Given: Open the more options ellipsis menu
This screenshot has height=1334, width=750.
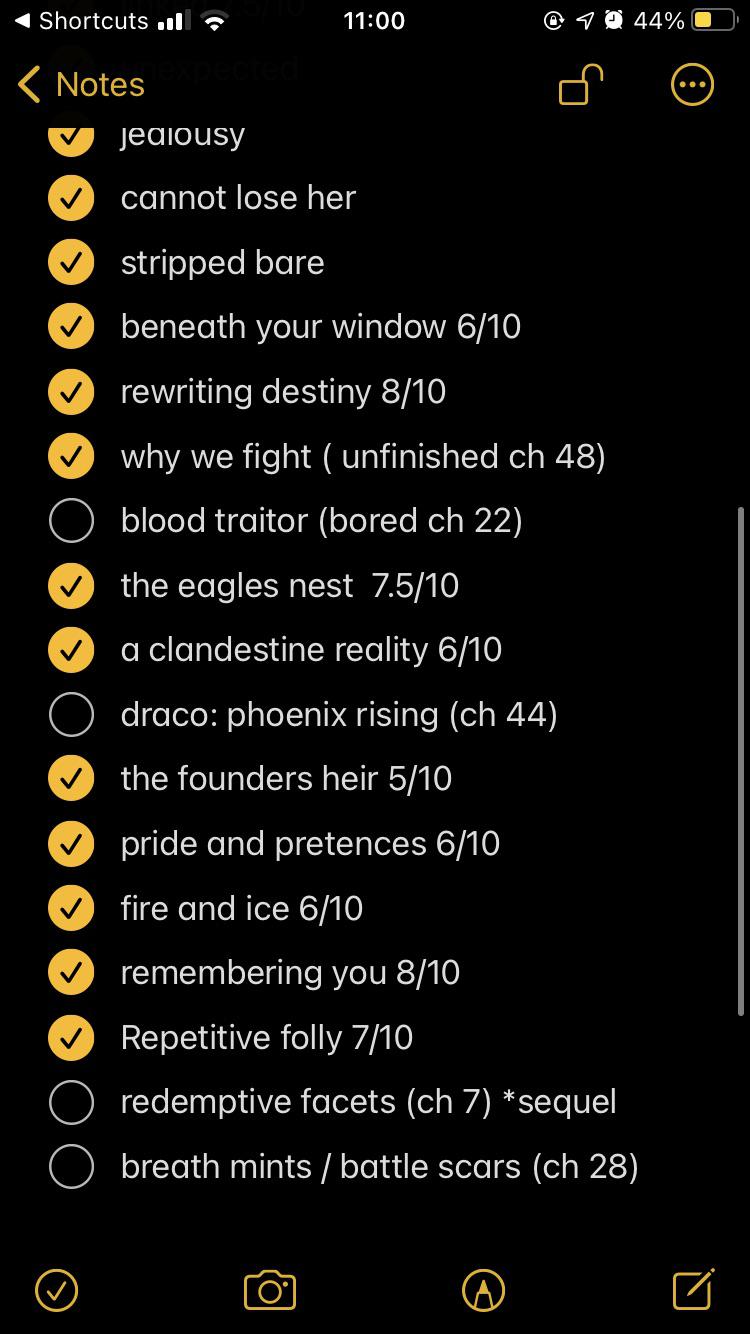Looking at the screenshot, I should (692, 85).
